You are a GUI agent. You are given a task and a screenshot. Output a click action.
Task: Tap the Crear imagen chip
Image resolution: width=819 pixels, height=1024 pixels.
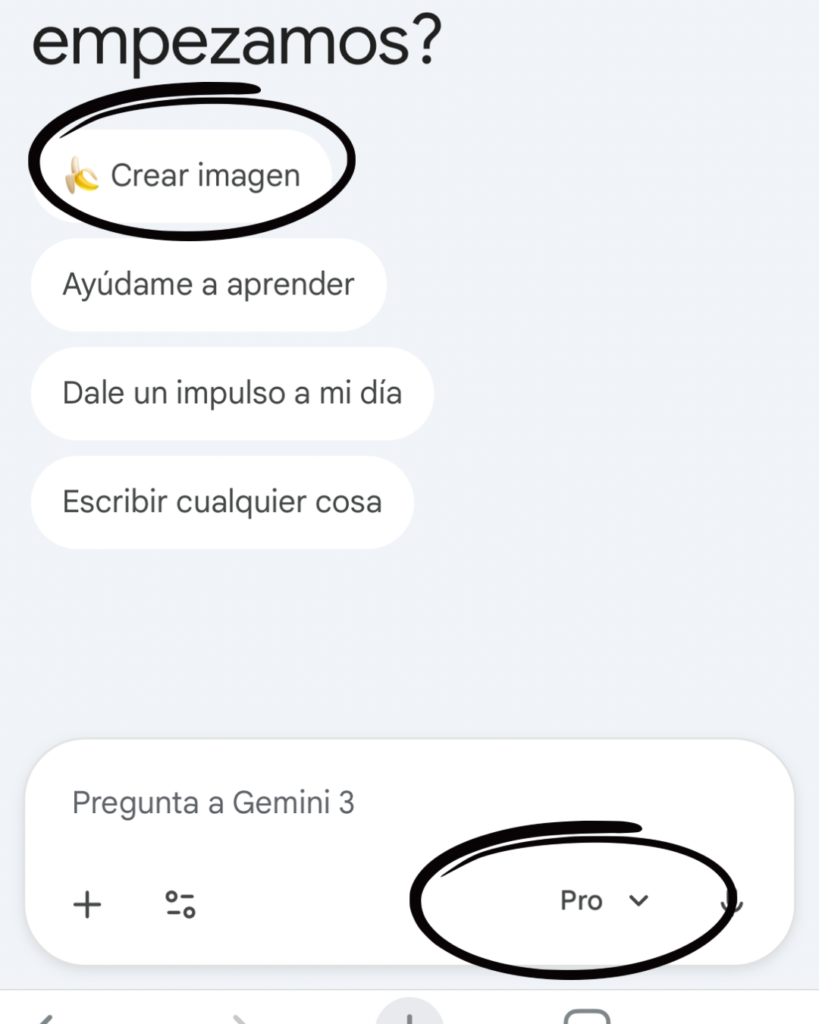tap(183, 176)
